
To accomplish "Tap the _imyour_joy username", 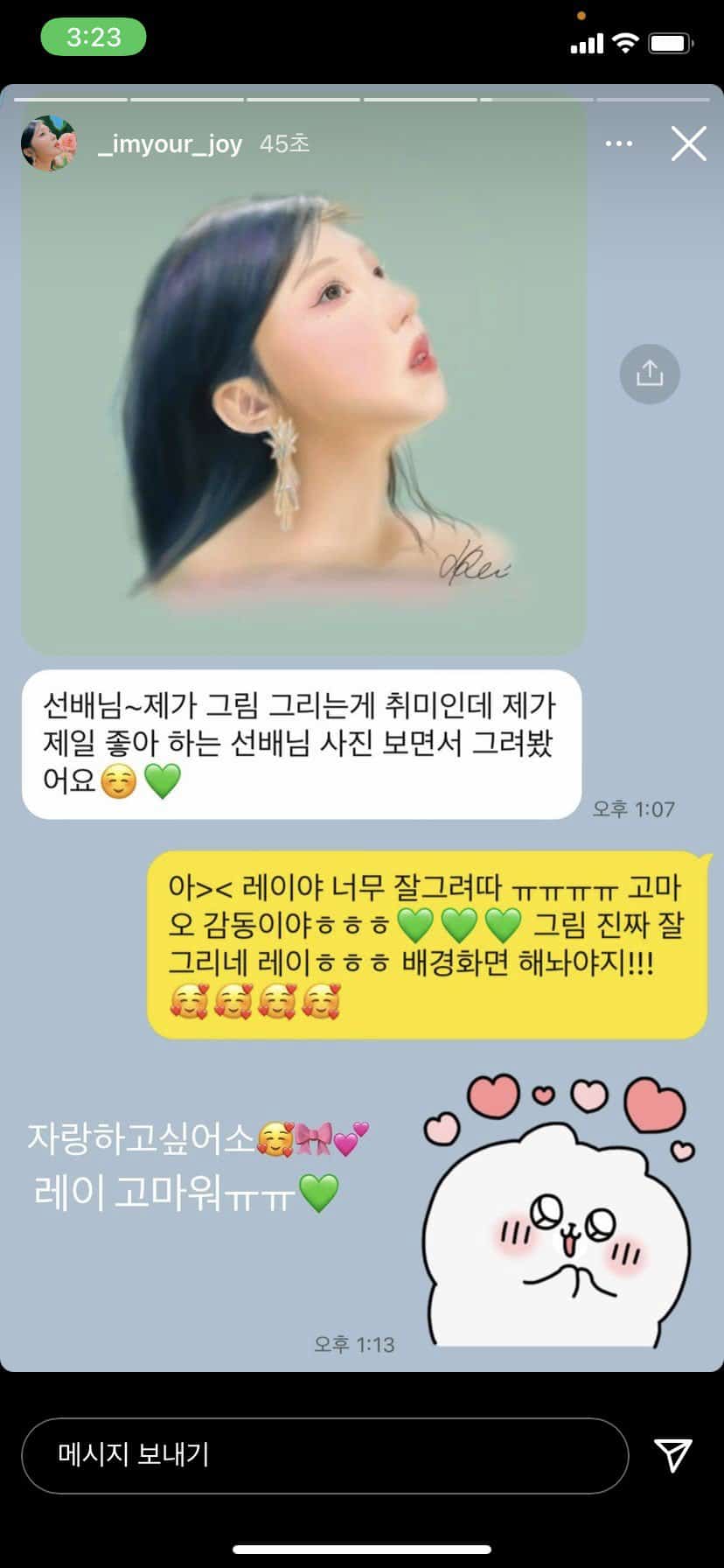I will (170, 143).
